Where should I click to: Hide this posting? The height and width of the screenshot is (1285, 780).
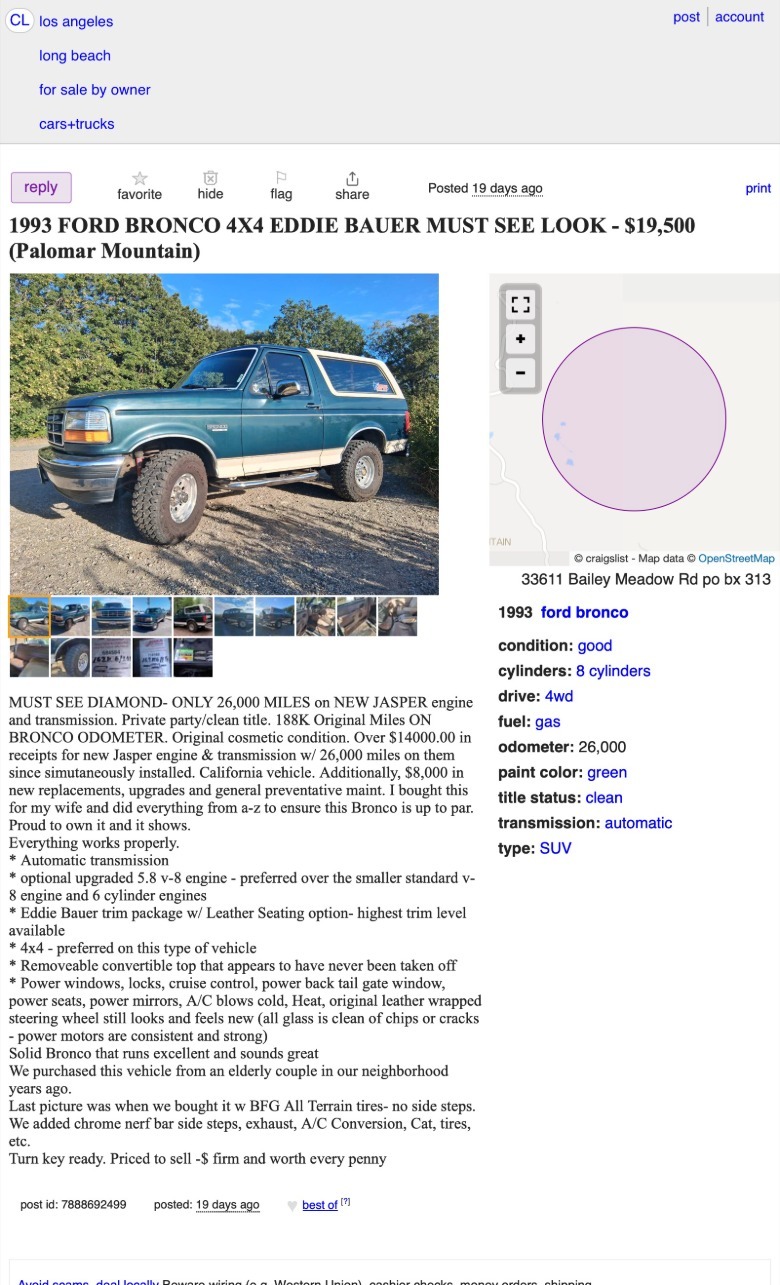tap(210, 186)
